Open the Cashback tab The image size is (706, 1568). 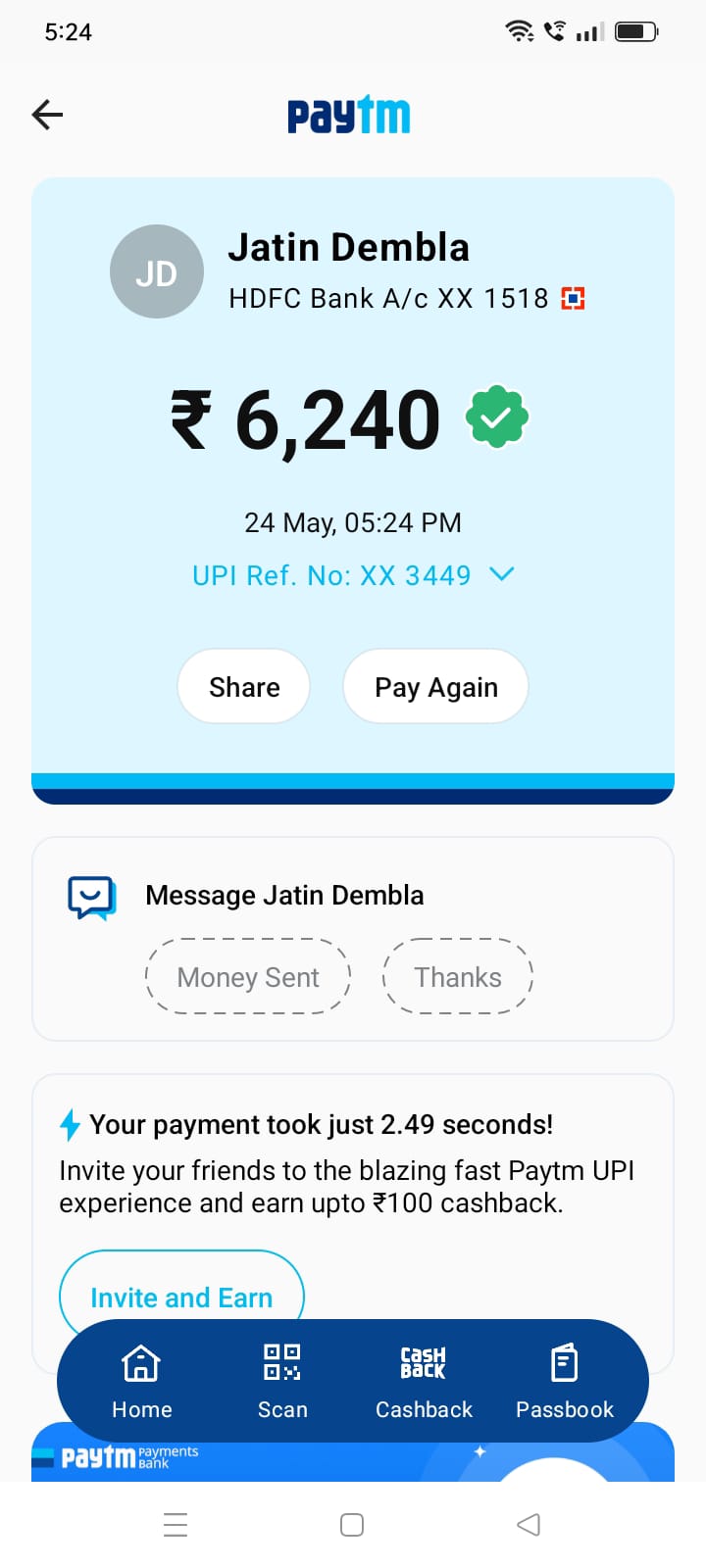point(424,1381)
